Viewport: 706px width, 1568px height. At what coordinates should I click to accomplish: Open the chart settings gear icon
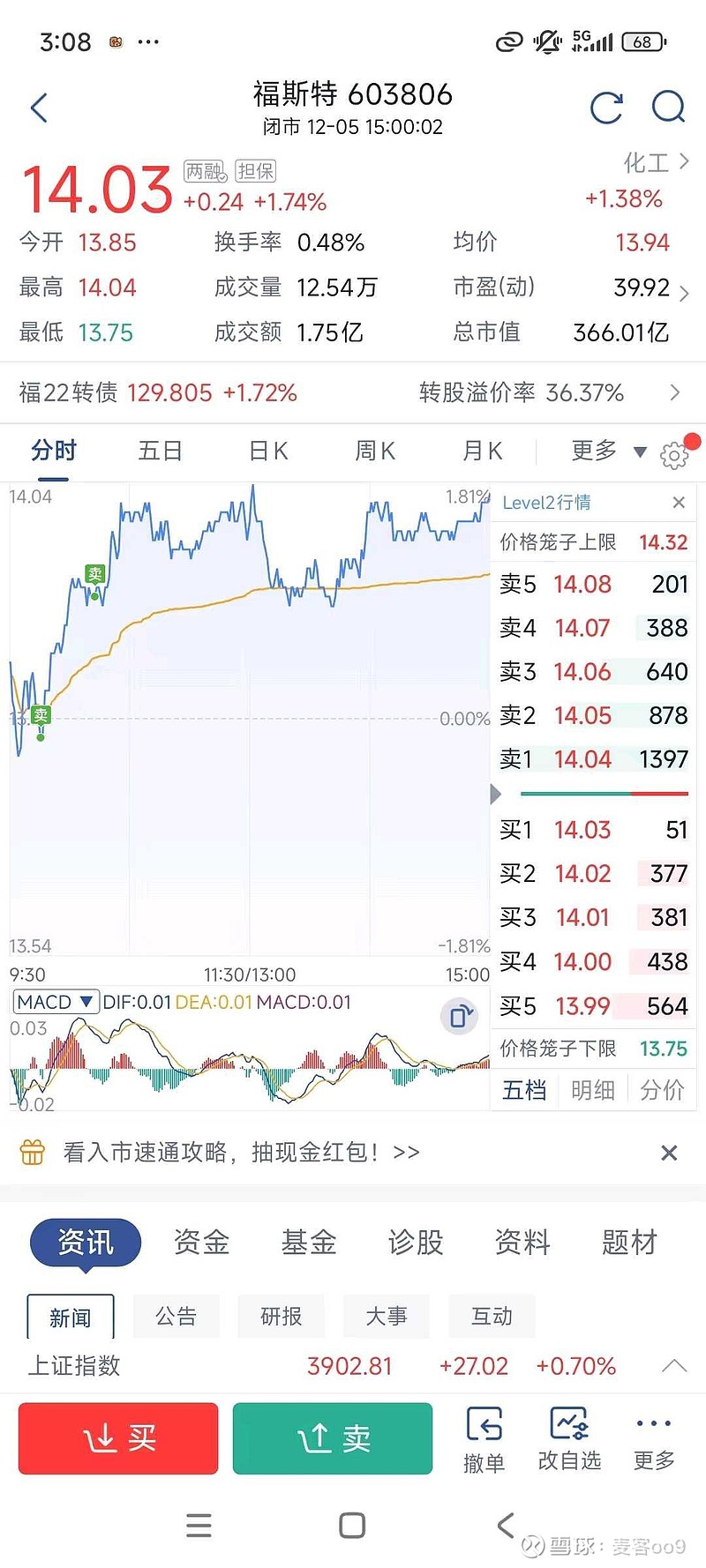point(675,452)
